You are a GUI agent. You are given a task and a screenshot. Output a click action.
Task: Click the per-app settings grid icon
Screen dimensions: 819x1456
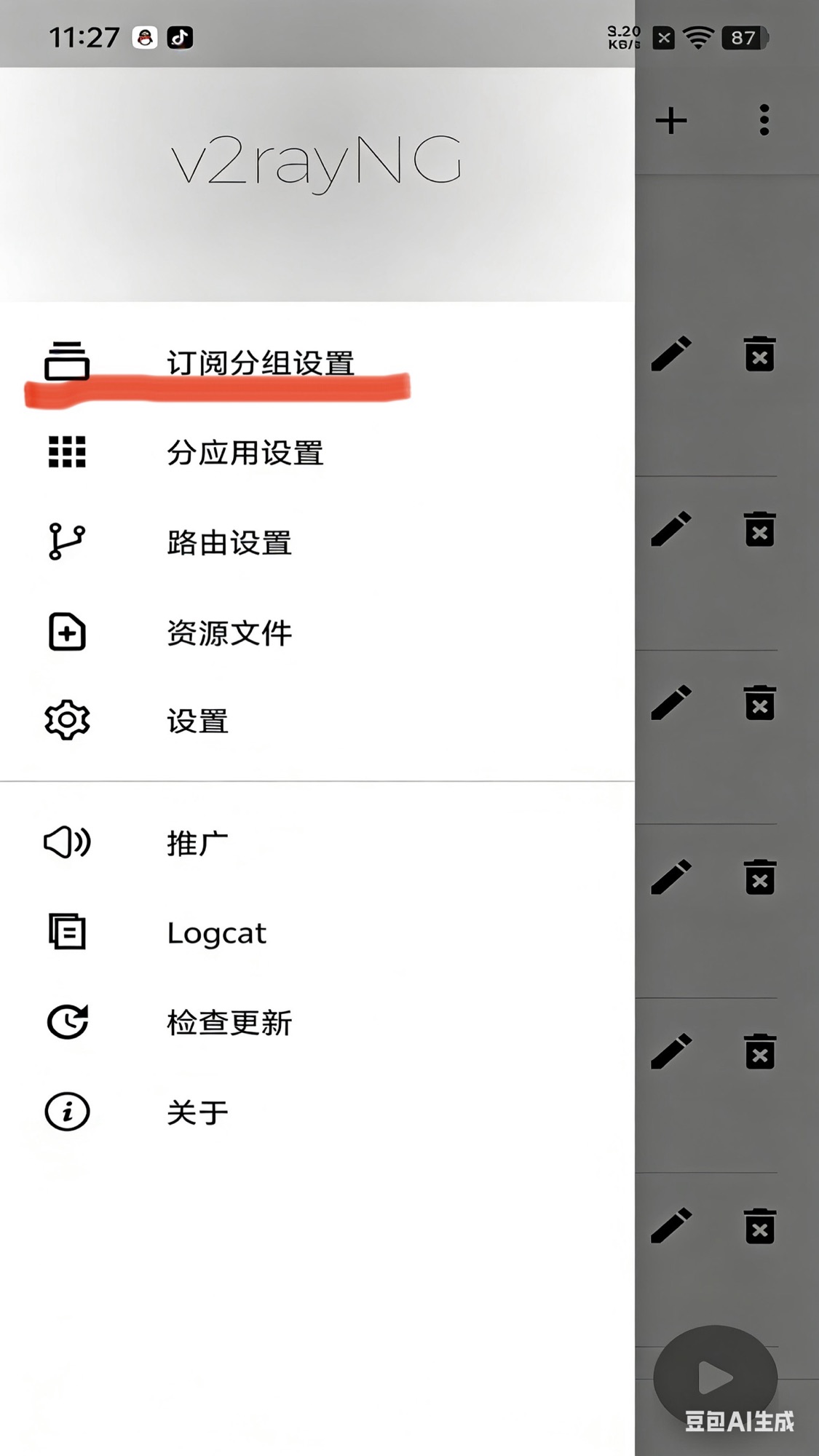(66, 451)
